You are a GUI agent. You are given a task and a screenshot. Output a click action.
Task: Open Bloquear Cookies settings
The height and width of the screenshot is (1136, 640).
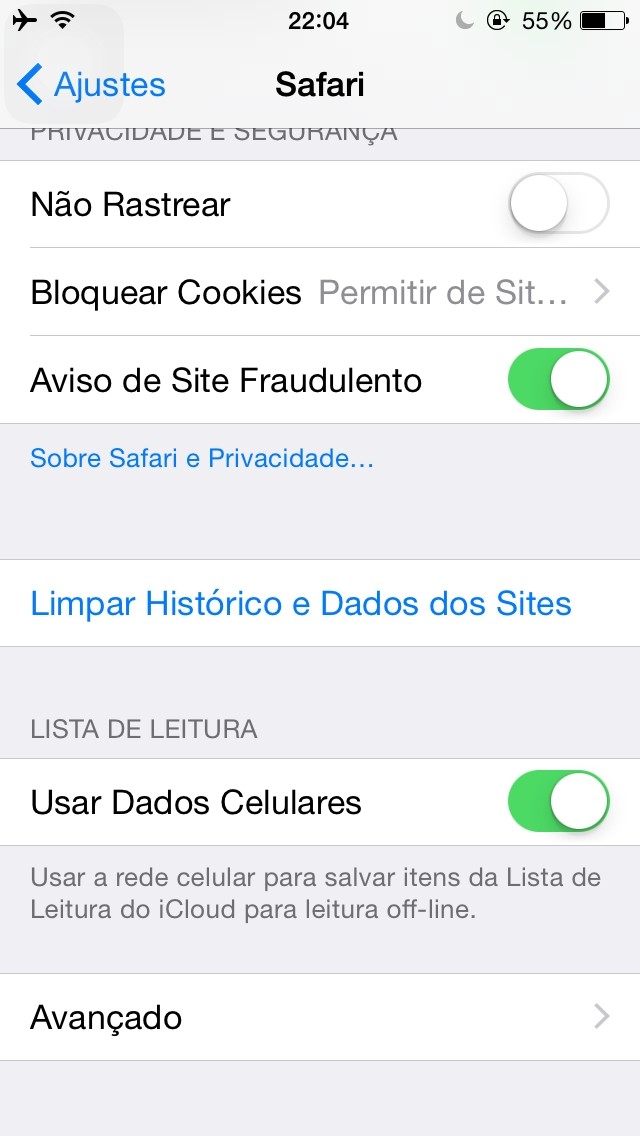coord(320,292)
